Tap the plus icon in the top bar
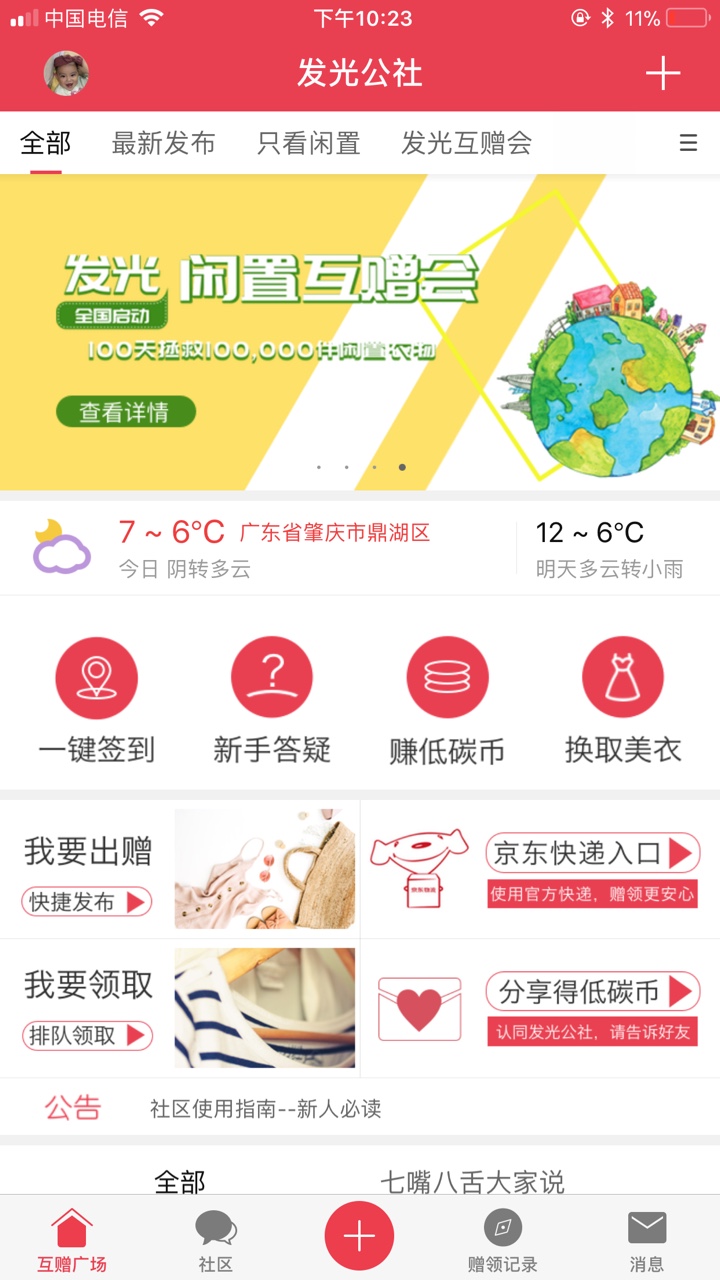Image resolution: width=720 pixels, height=1280 pixels. pyautogui.click(x=662, y=73)
